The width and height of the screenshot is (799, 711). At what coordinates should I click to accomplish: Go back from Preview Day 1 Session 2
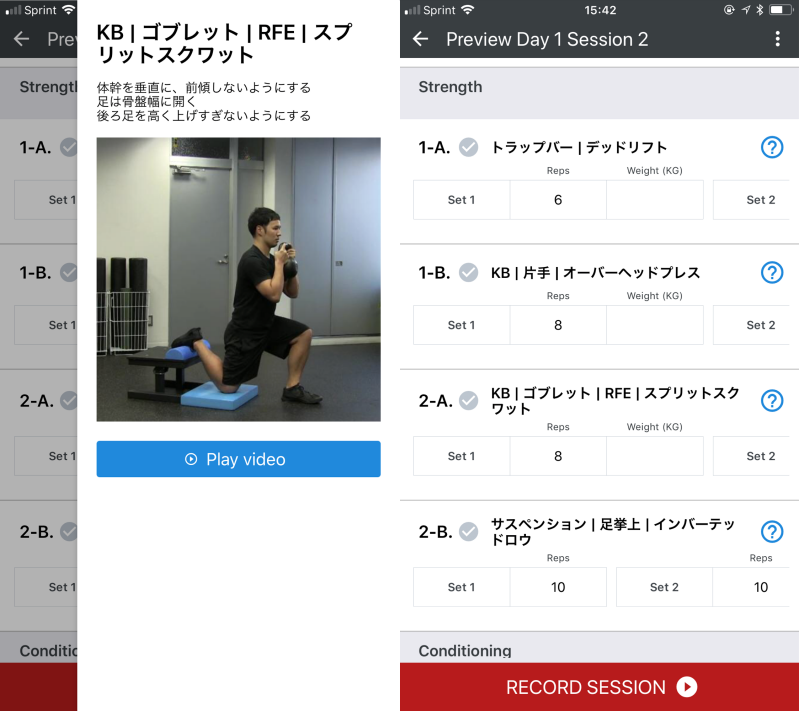pyautogui.click(x=421, y=39)
